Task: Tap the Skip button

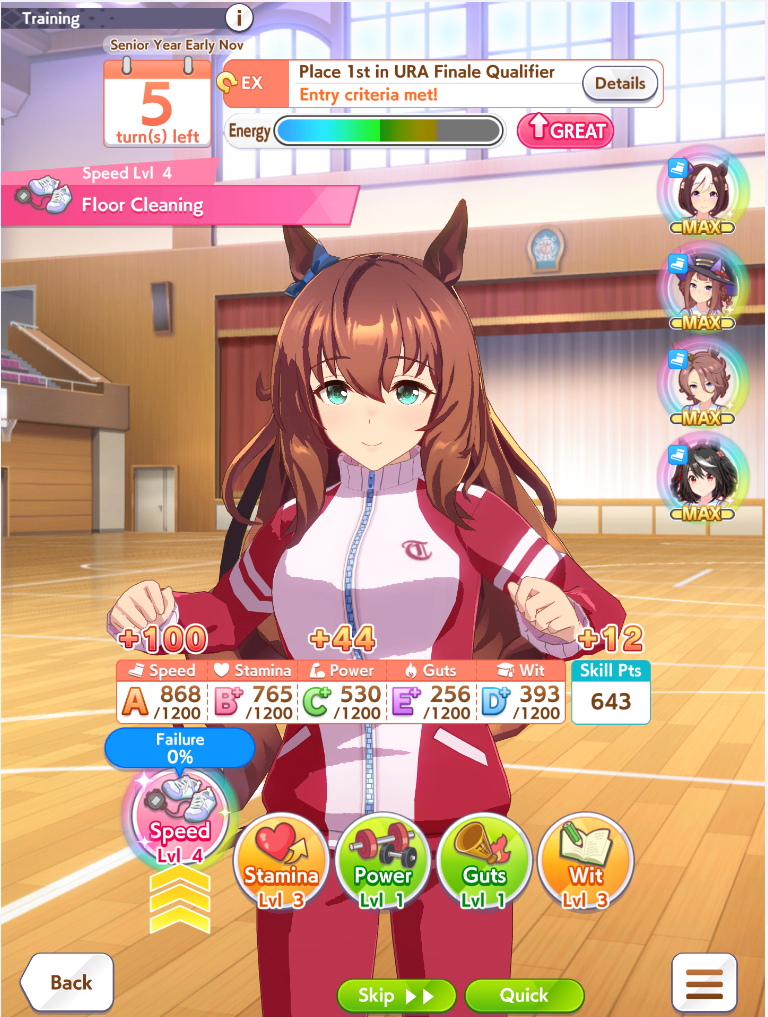Action: tap(396, 995)
